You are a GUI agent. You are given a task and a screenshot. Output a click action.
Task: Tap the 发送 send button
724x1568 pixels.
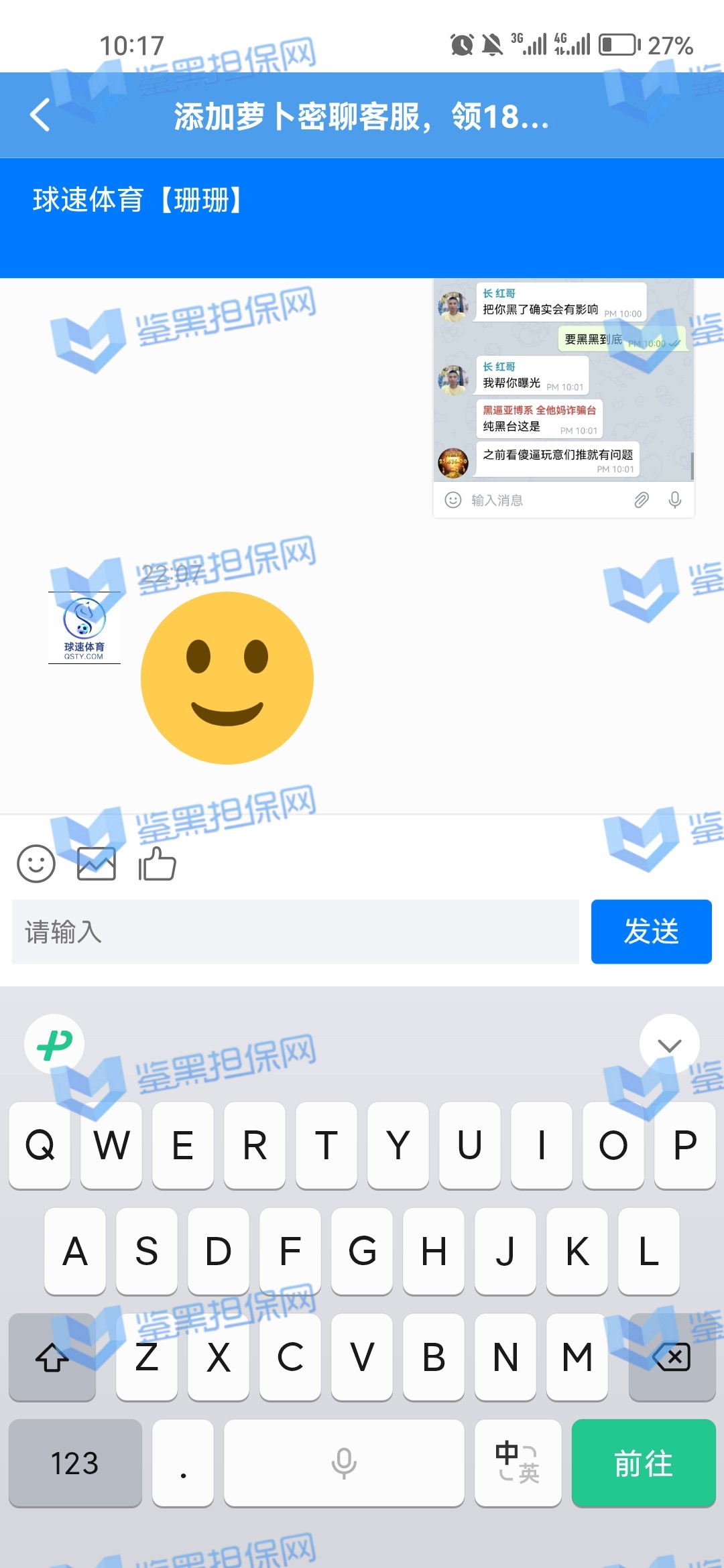[x=651, y=932]
